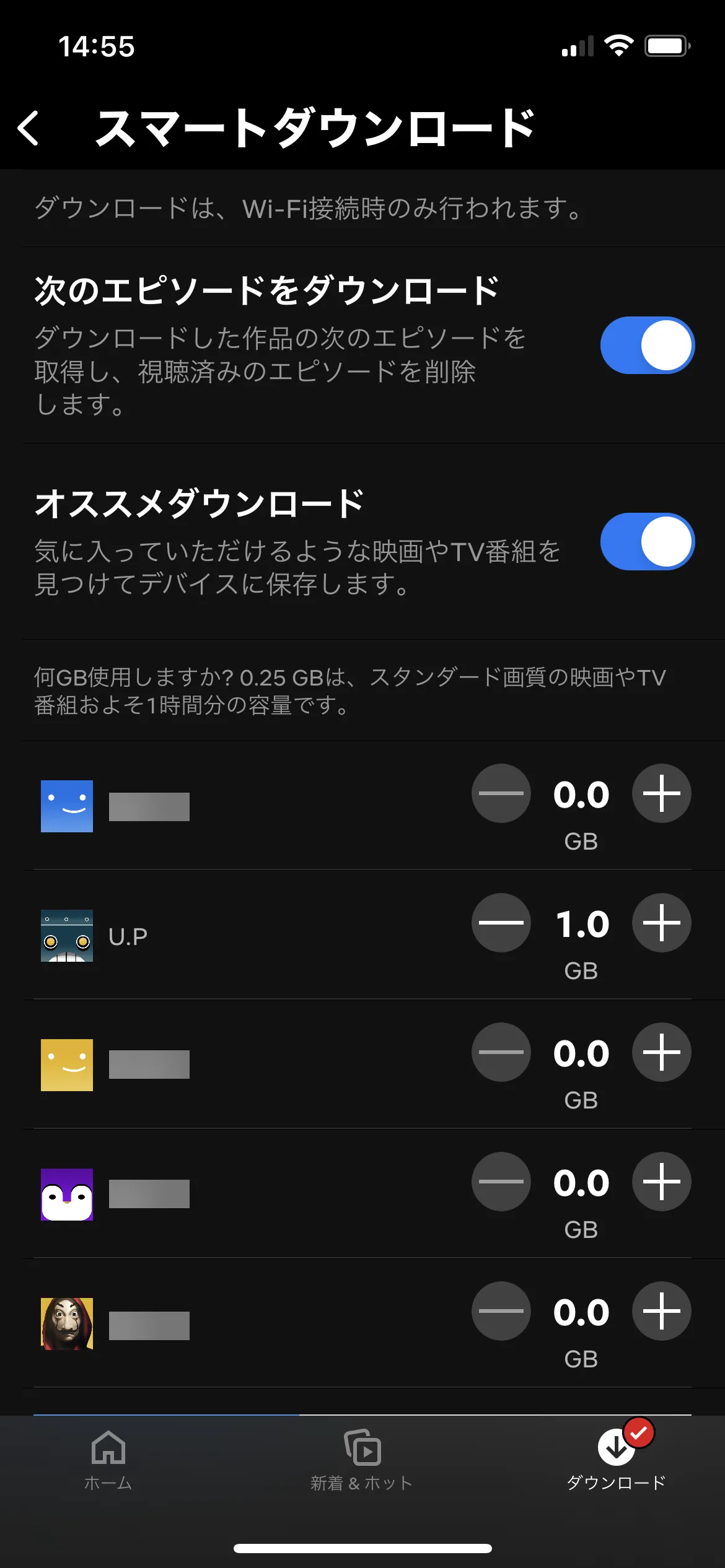Disable the 次のエピソードをダウンロード toggle

tap(647, 346)
